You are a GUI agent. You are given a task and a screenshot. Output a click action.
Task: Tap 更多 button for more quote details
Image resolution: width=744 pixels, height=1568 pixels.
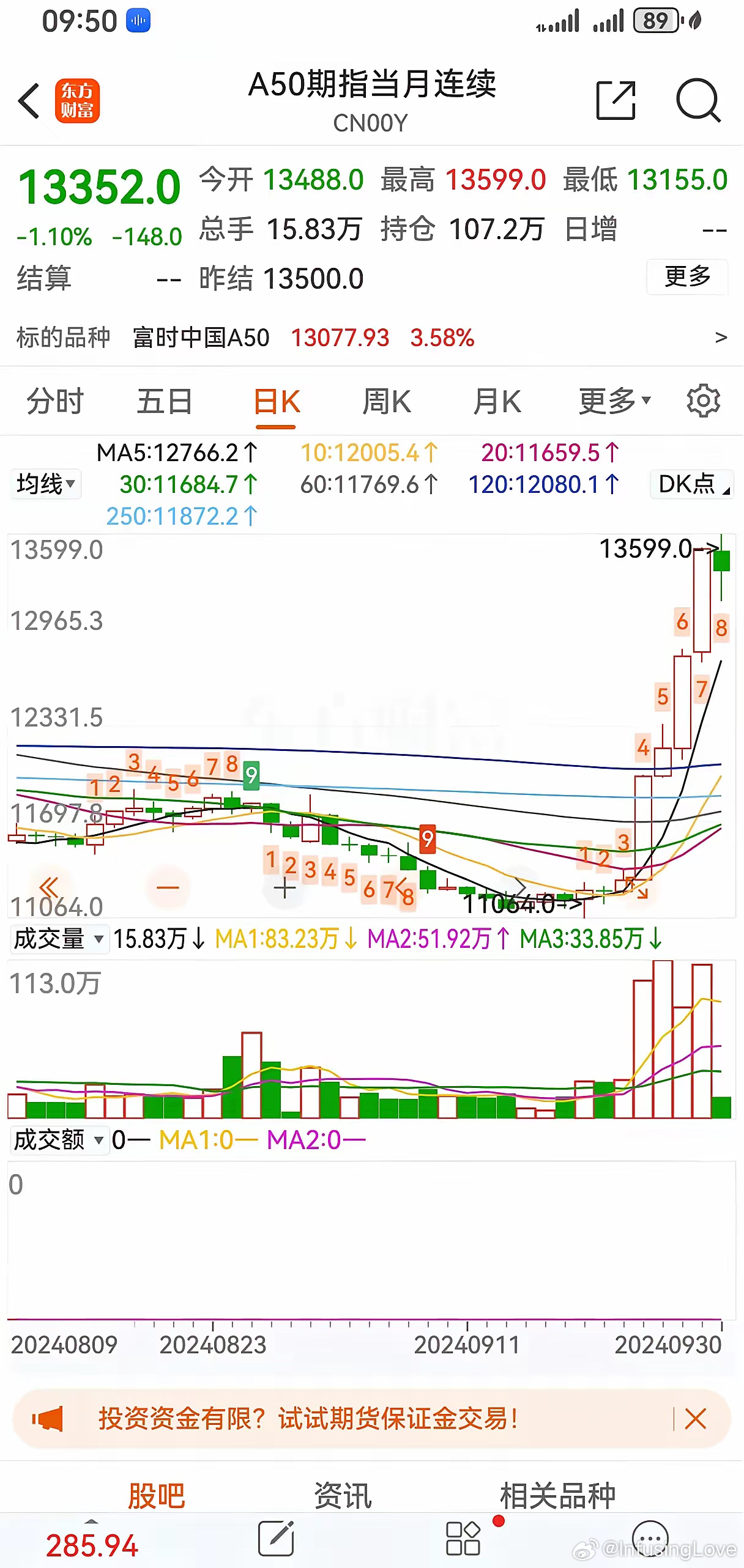point(687,277)
